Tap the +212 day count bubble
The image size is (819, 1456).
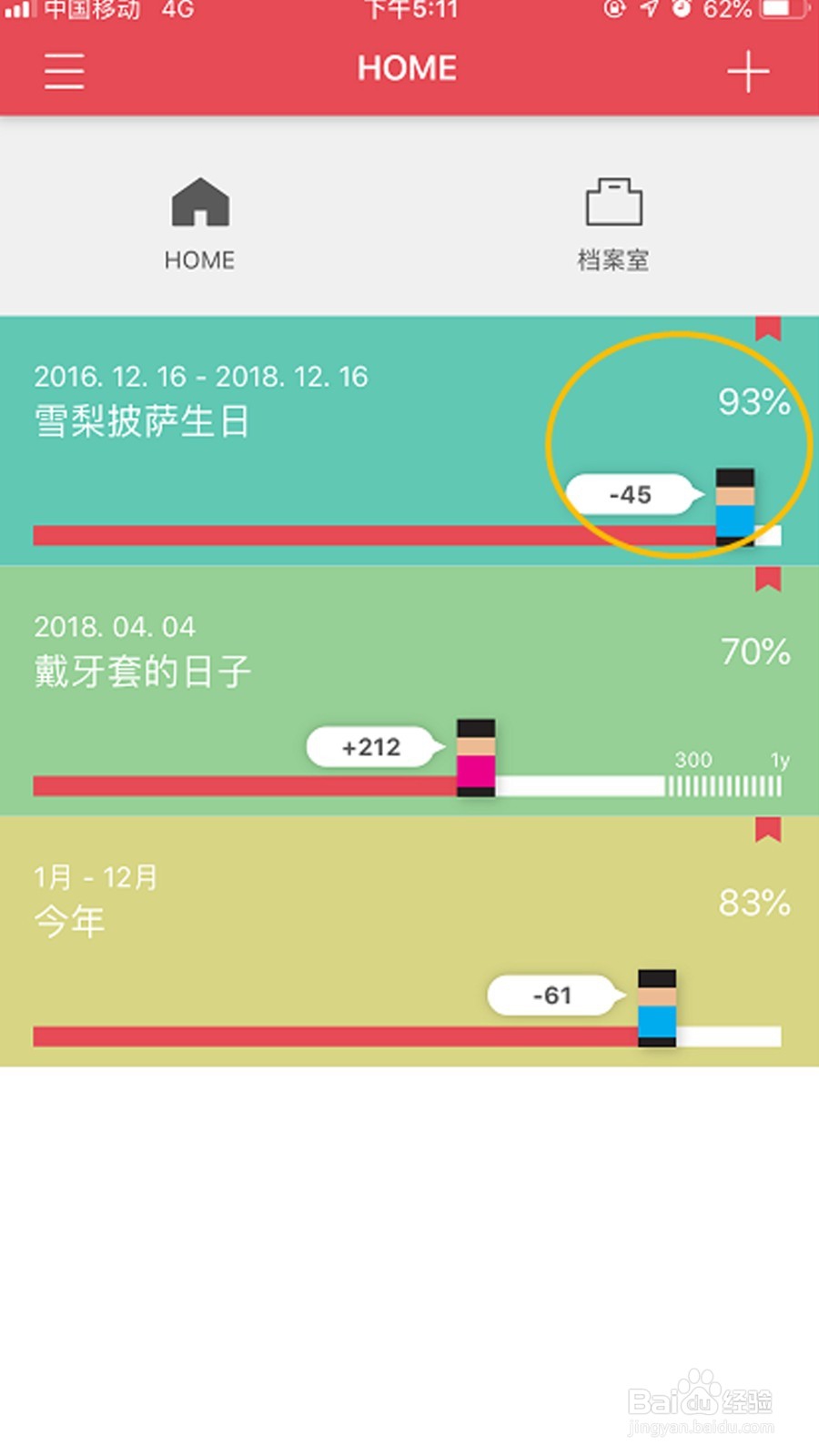(369, 746)
